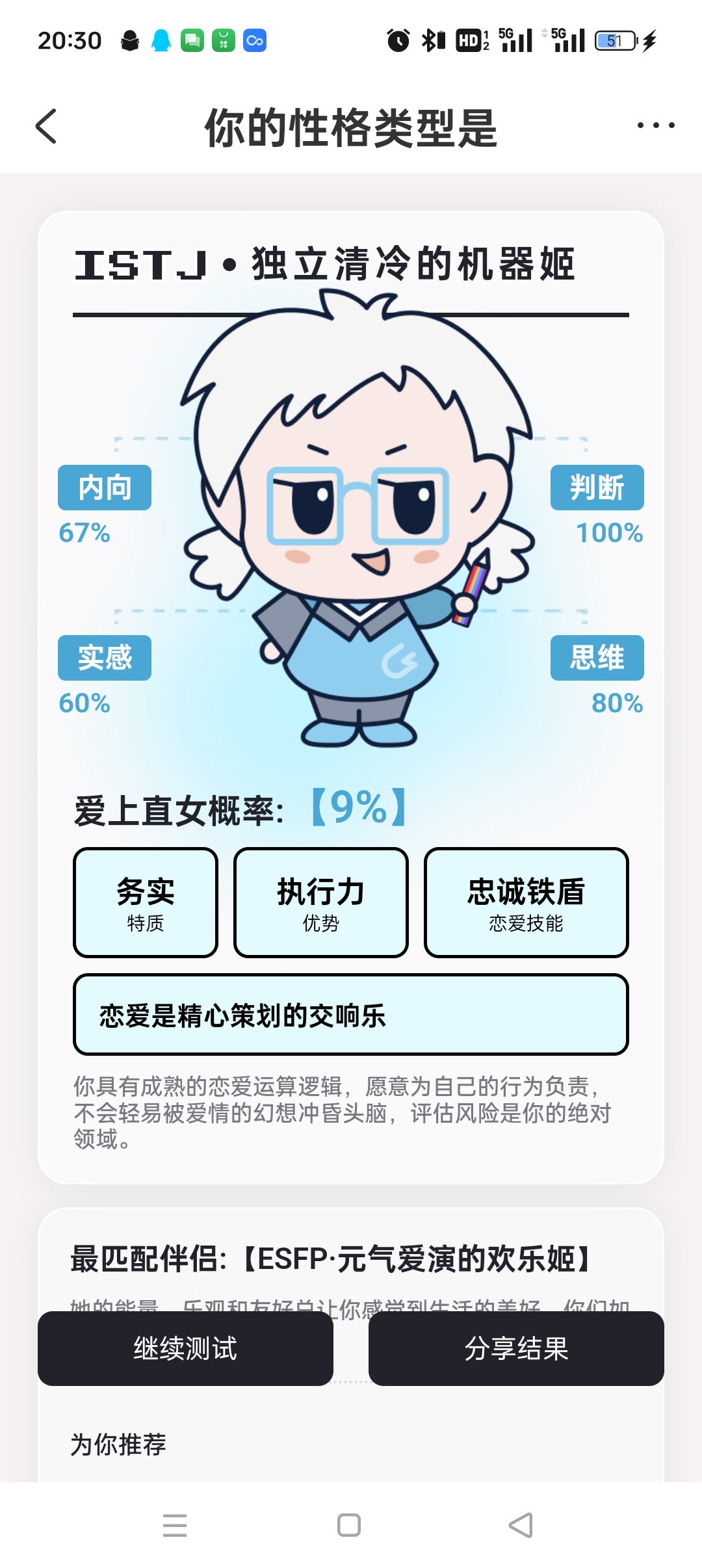This screenshot has width=702, height=1568.
Task: Tap the system home button
Action: click(349, 1525)
